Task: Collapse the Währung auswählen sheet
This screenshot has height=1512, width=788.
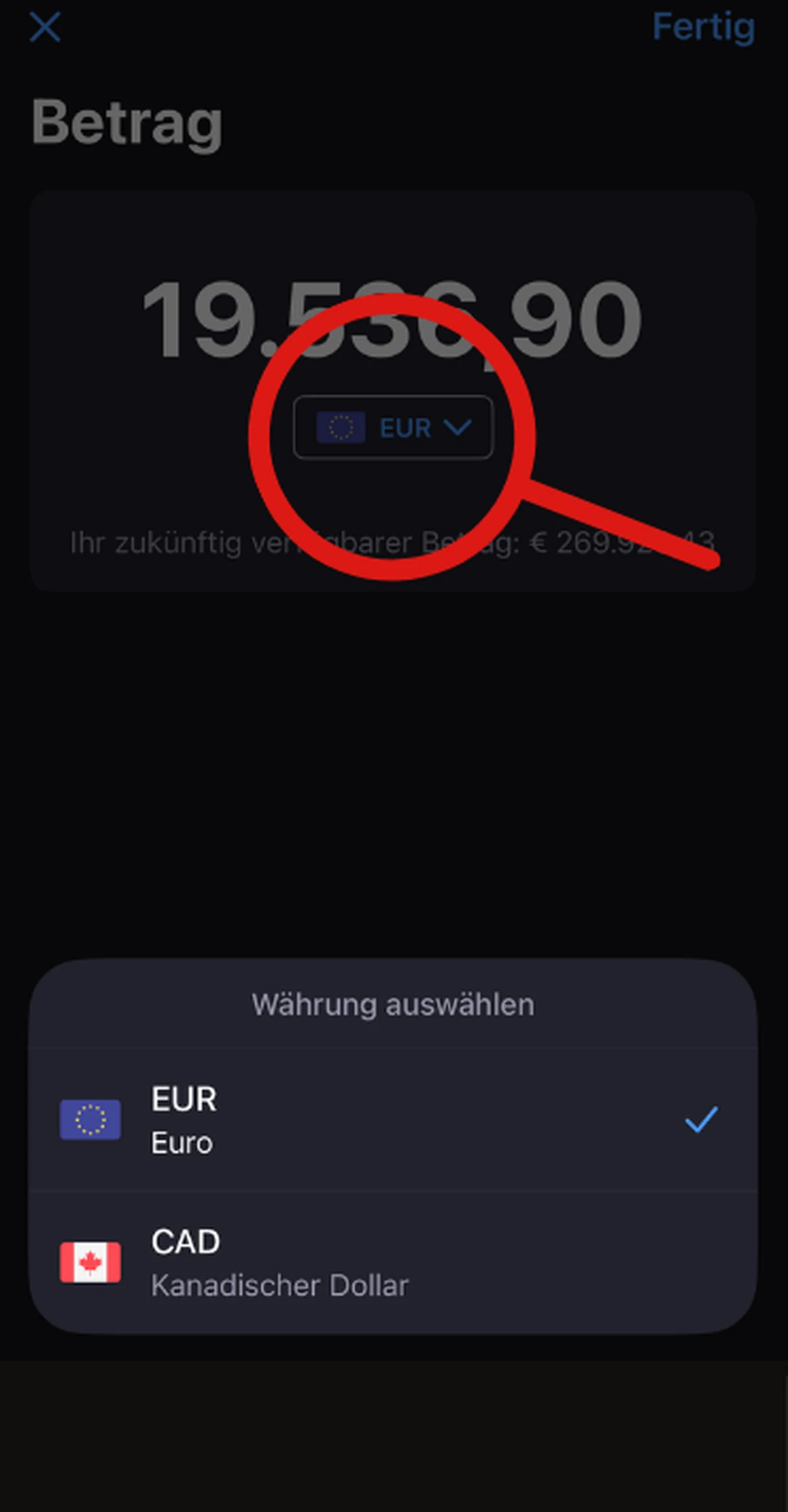Action: (393, 1004)
